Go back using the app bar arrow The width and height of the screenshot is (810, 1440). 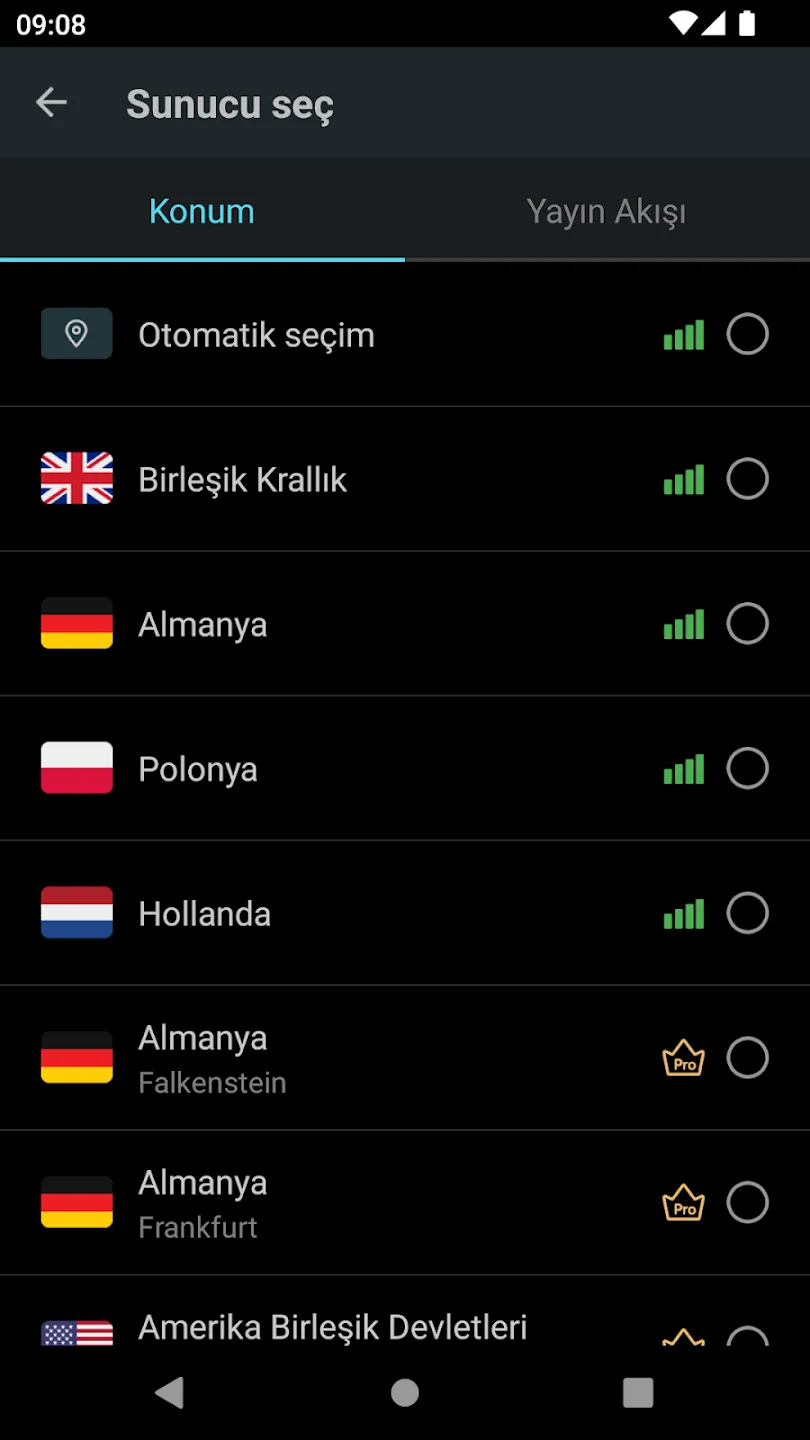click(x=51, y=102)
